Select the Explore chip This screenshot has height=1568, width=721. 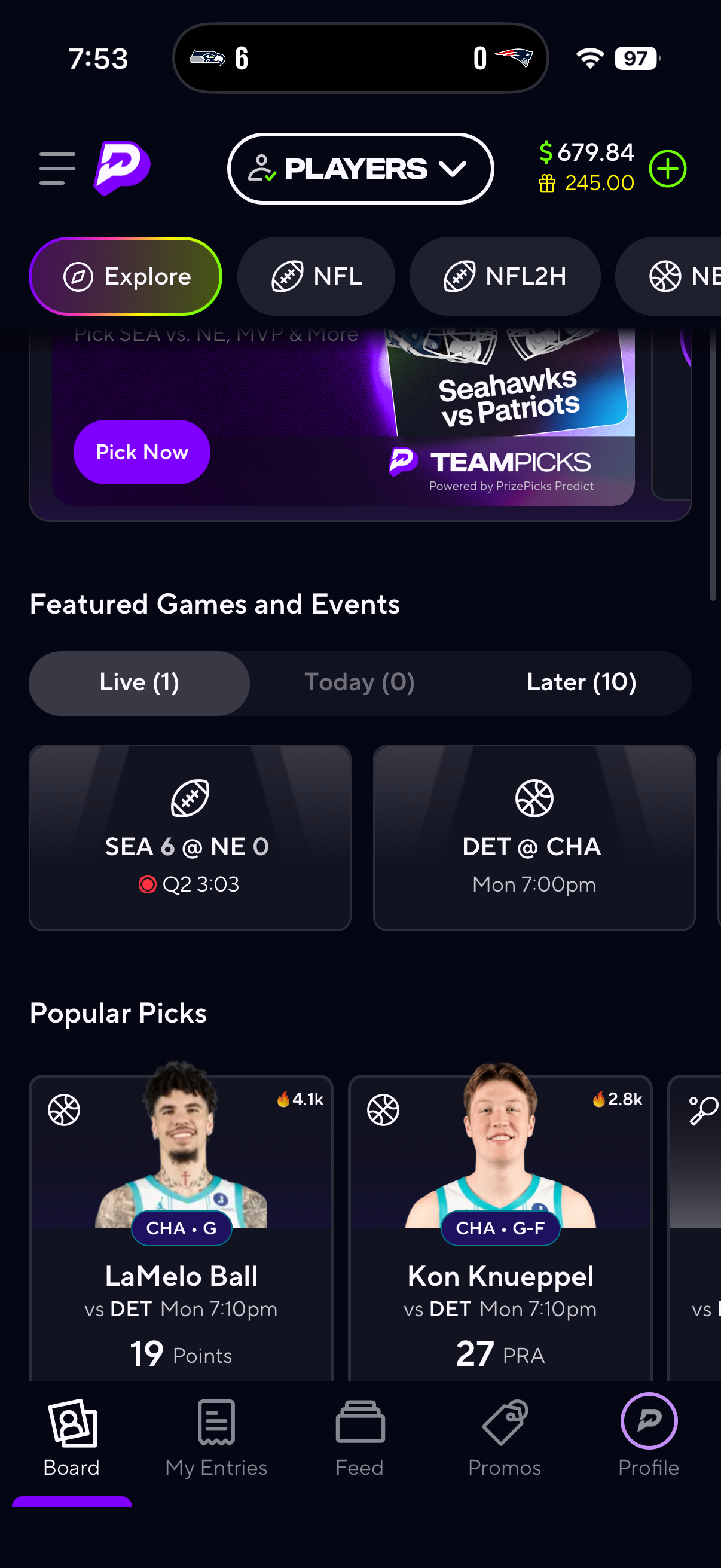[x=126, y=276]
